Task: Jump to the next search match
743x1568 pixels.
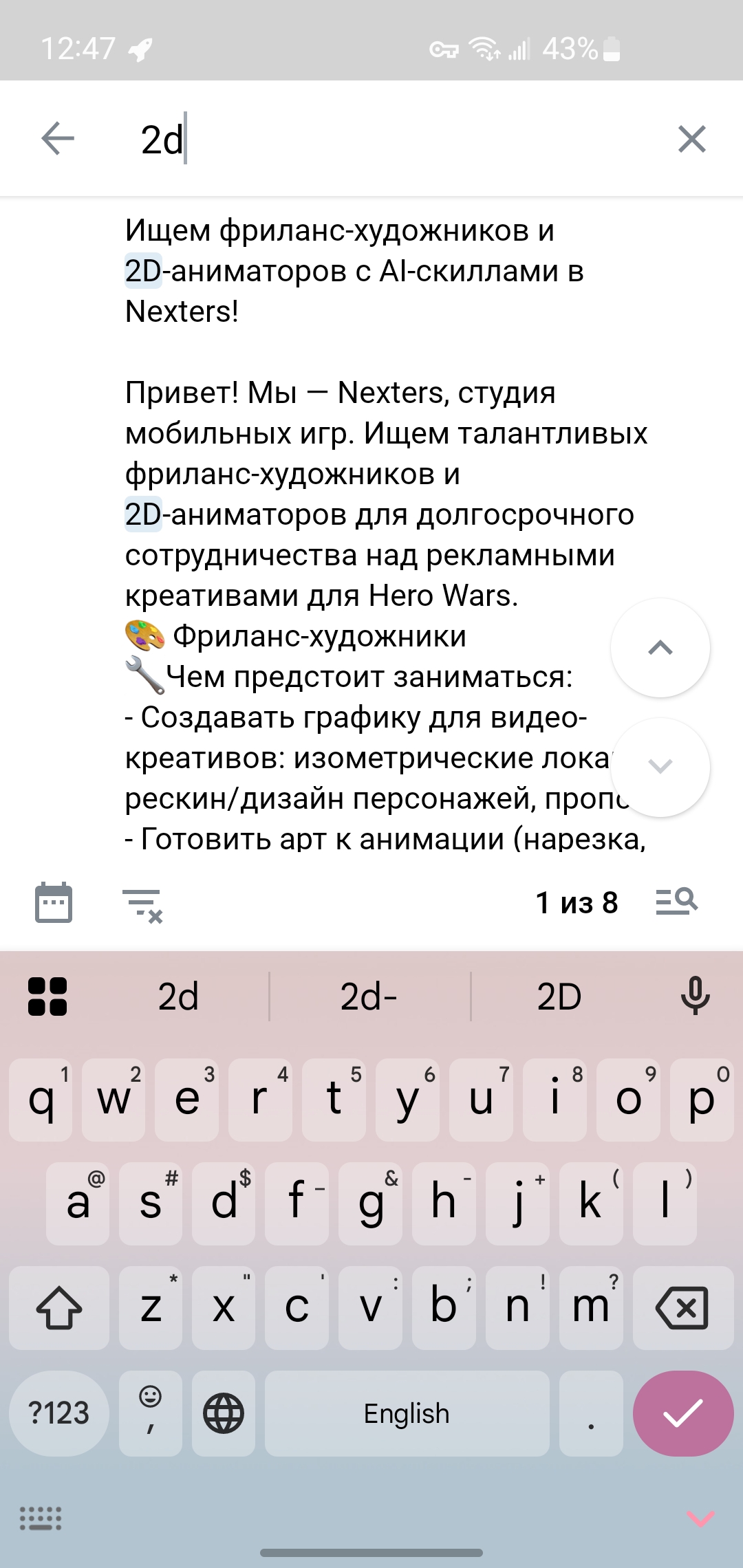Action: click(660, 767)
